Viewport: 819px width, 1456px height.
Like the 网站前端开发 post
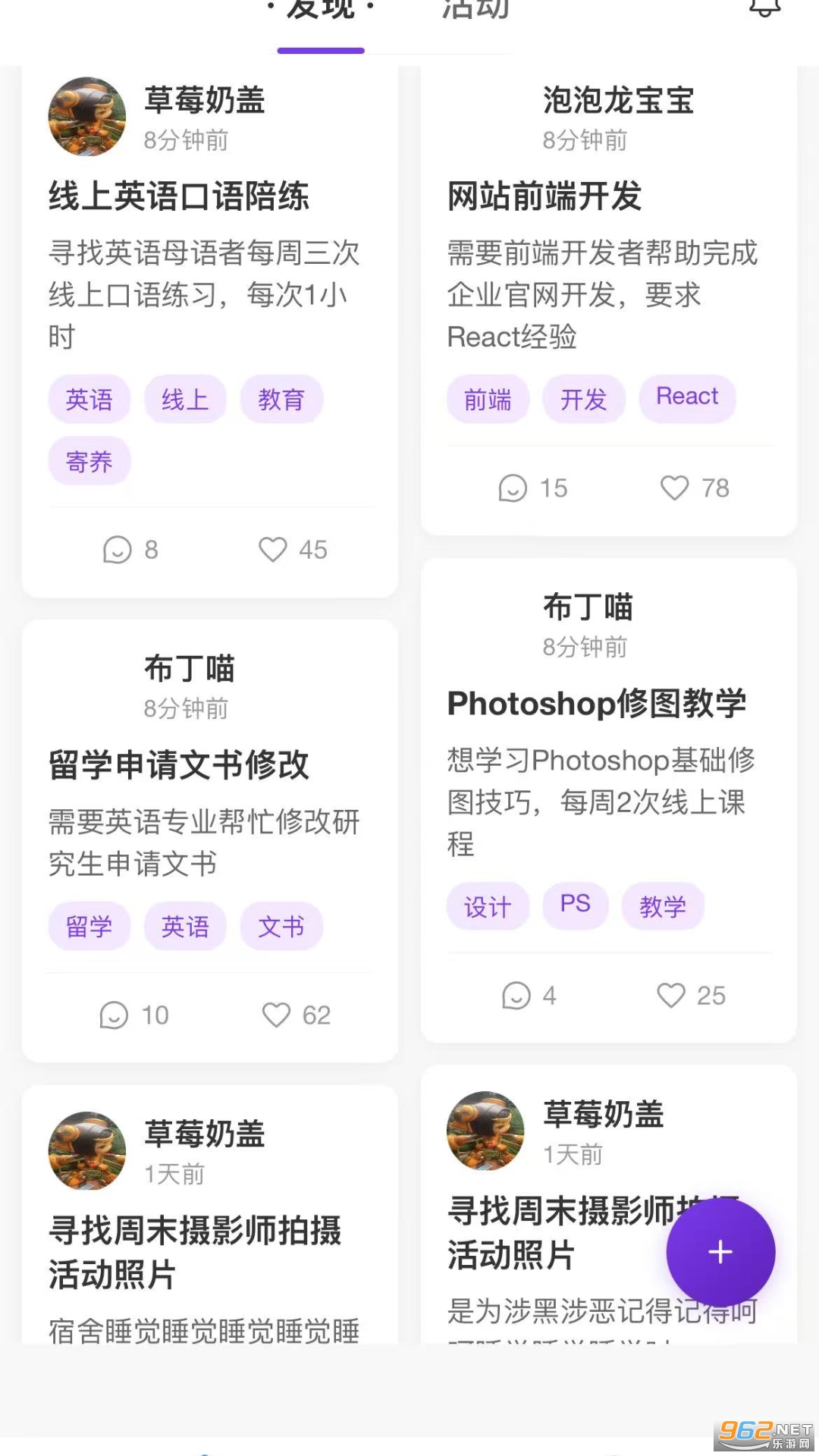pos(674,488)
